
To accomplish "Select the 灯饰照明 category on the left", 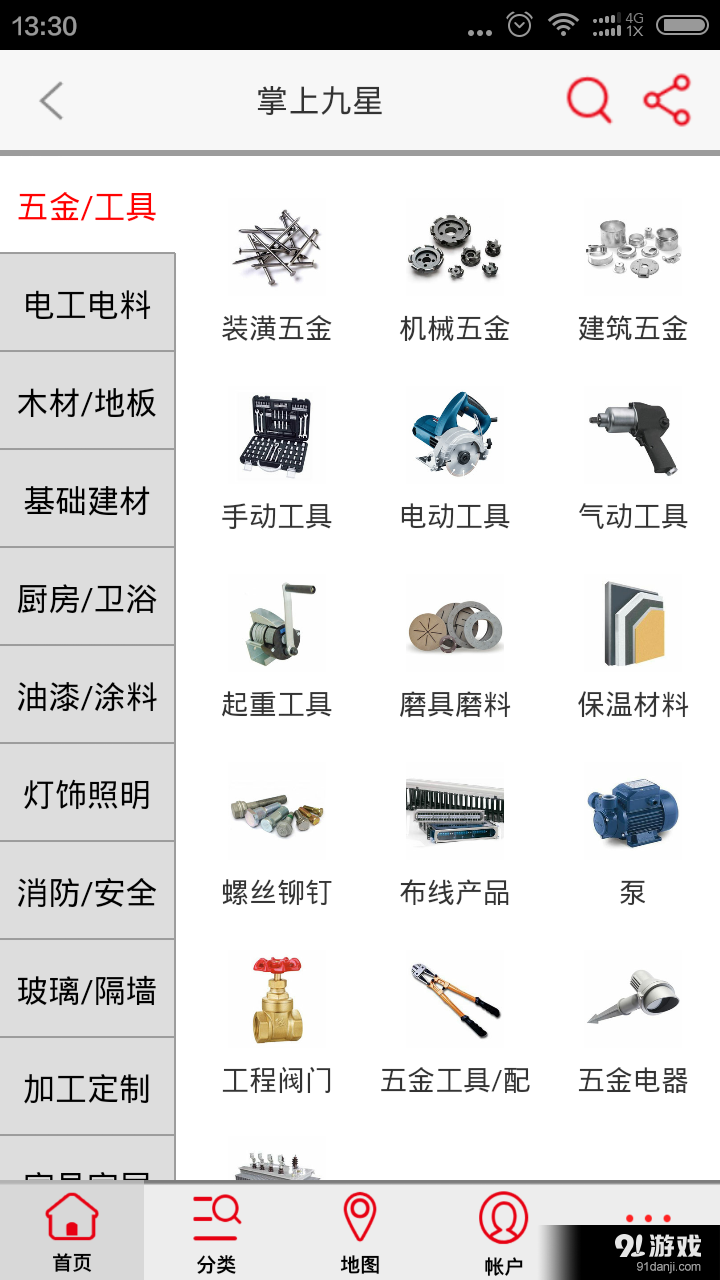I will pos(87,794).
